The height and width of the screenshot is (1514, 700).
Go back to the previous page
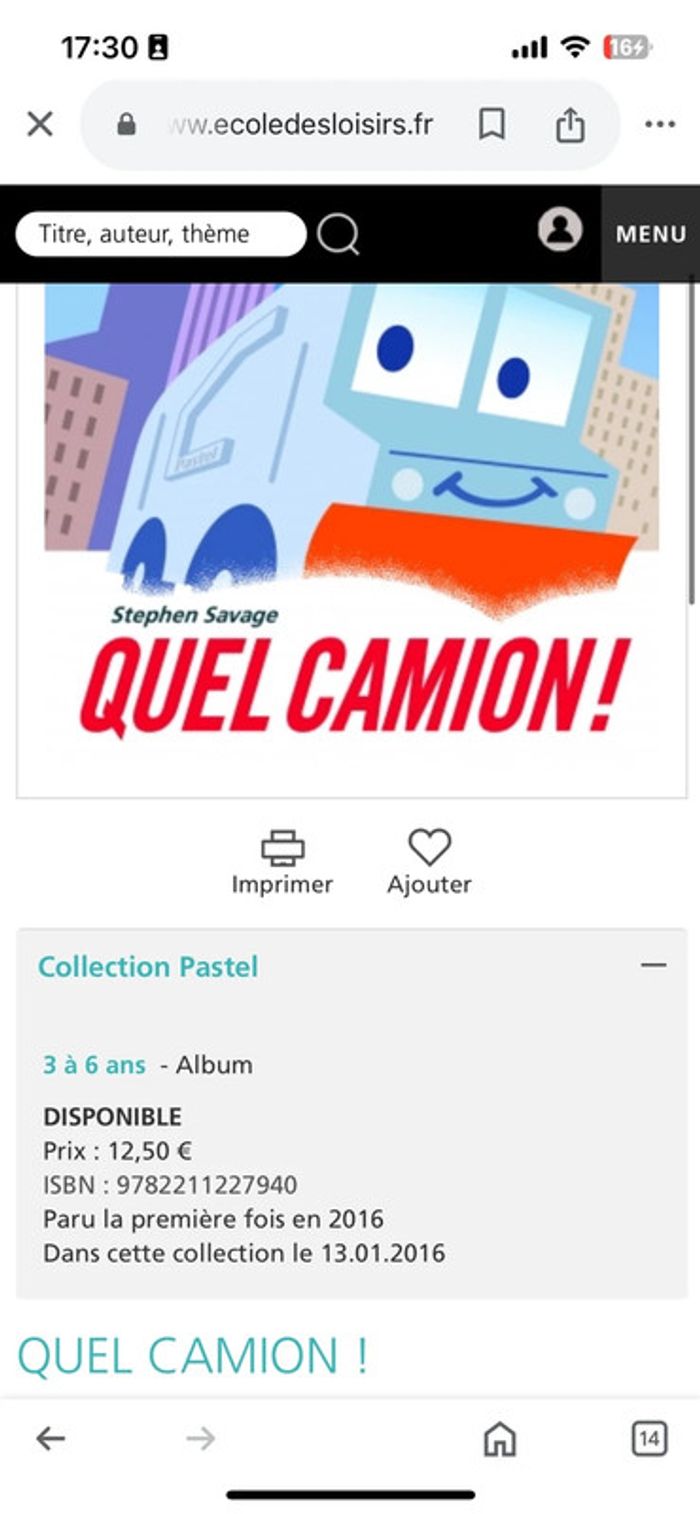click(50, 1438)
